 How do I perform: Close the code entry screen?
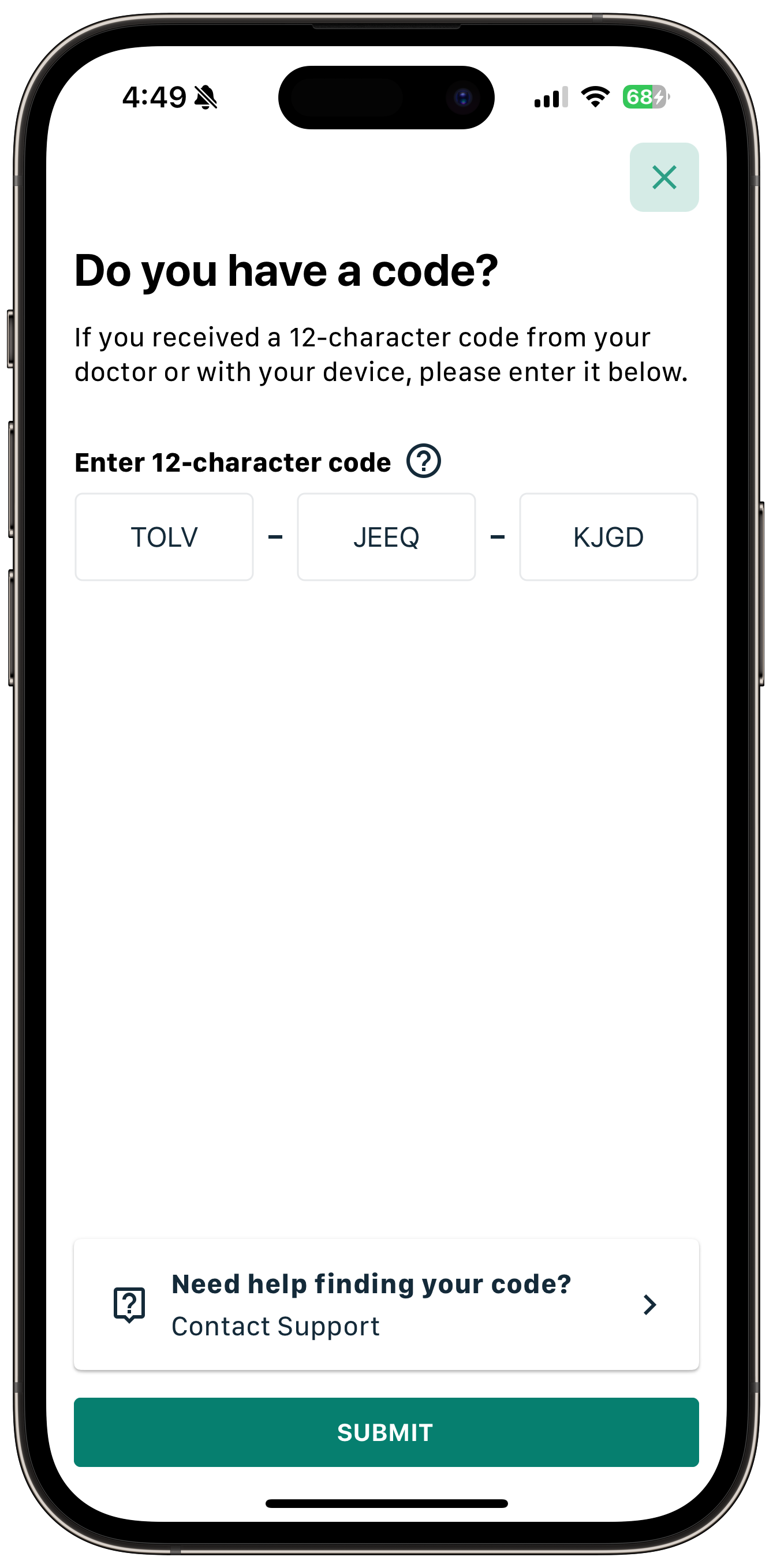pos(663,177)
